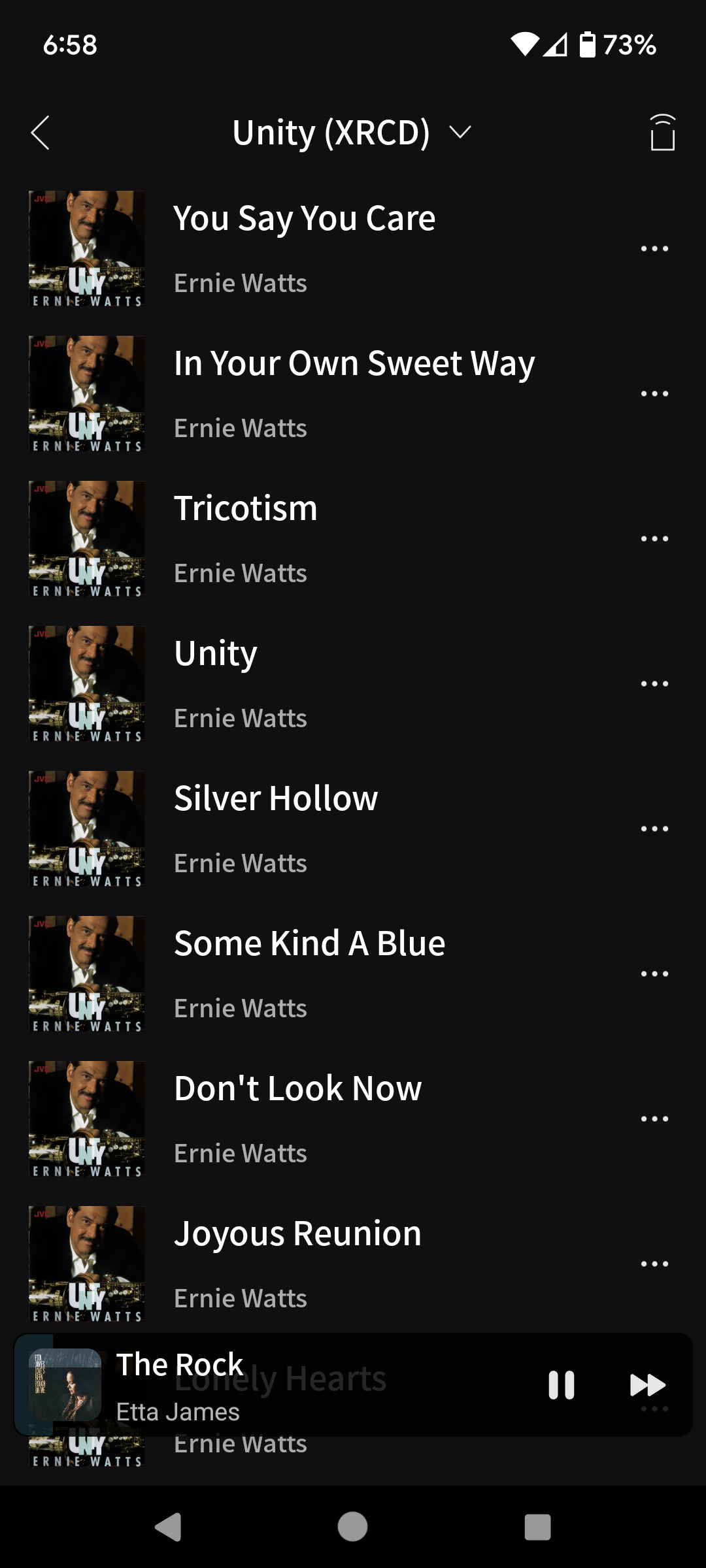Tap the system home button
The image size is (706, 1568).
352,1527
